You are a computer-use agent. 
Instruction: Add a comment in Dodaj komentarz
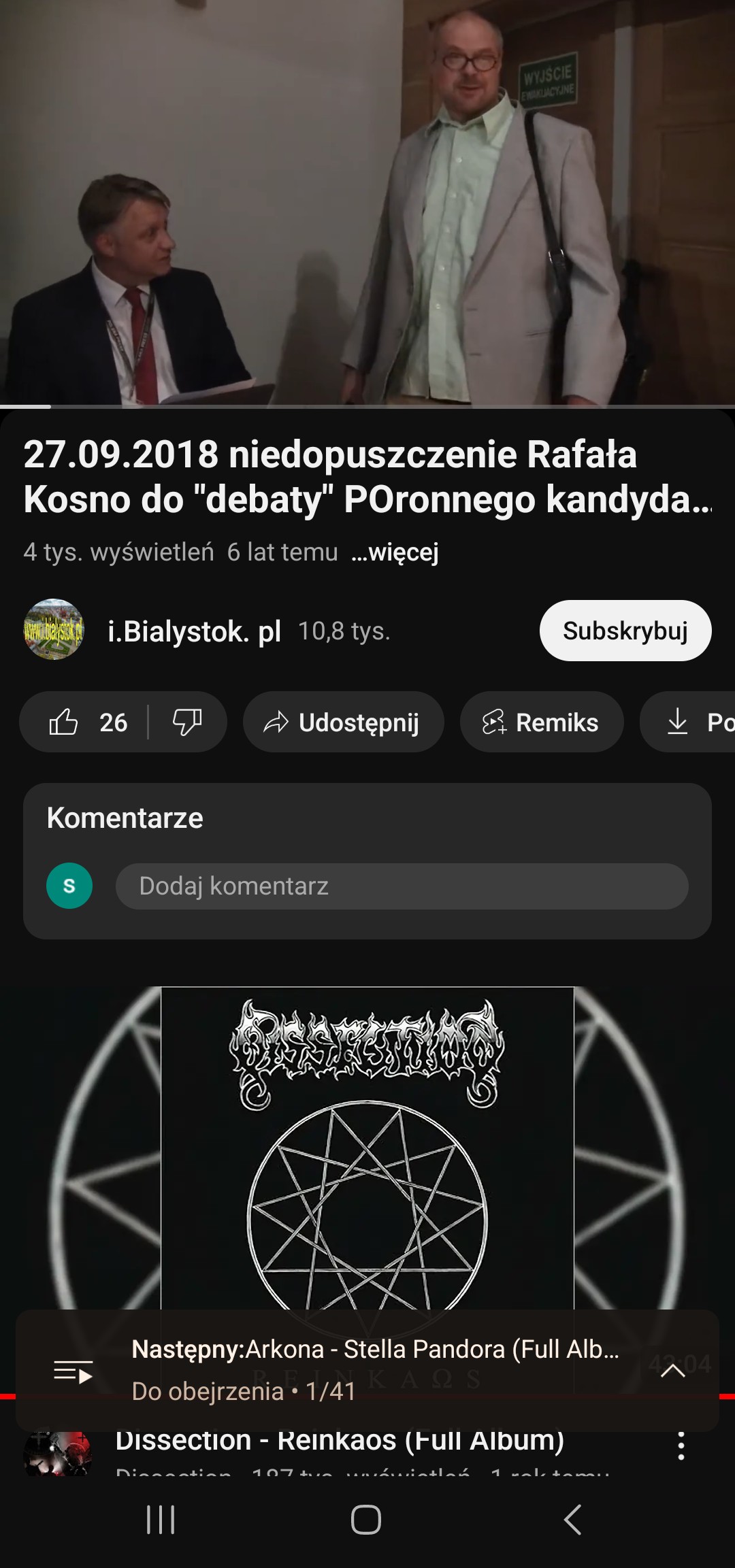(402, 886)
